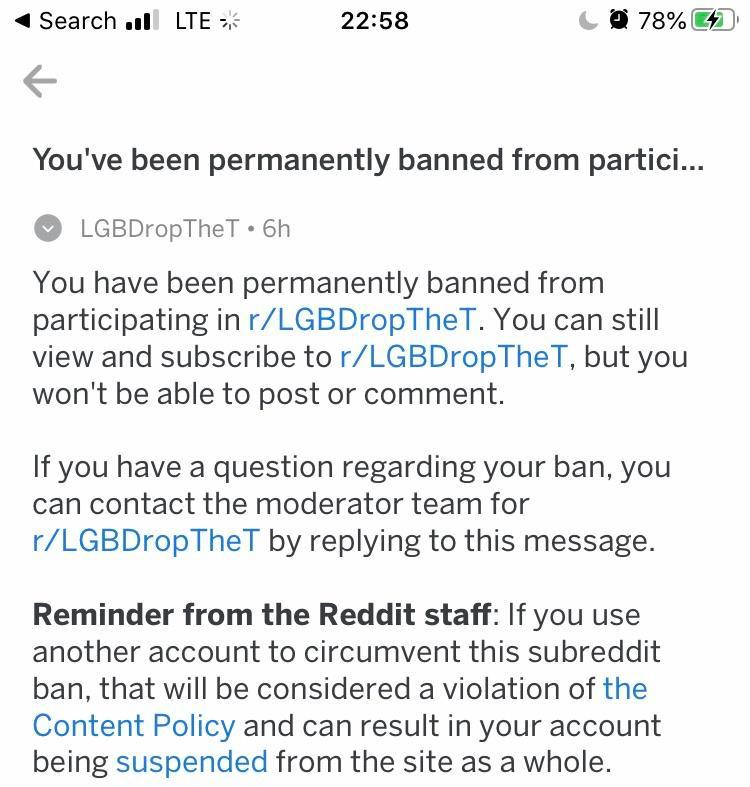Viewport: 750px width, 787px height.
Task: Open the r/LGBDropTheT link after 'subscribe to'
Action: coord(453,357)
